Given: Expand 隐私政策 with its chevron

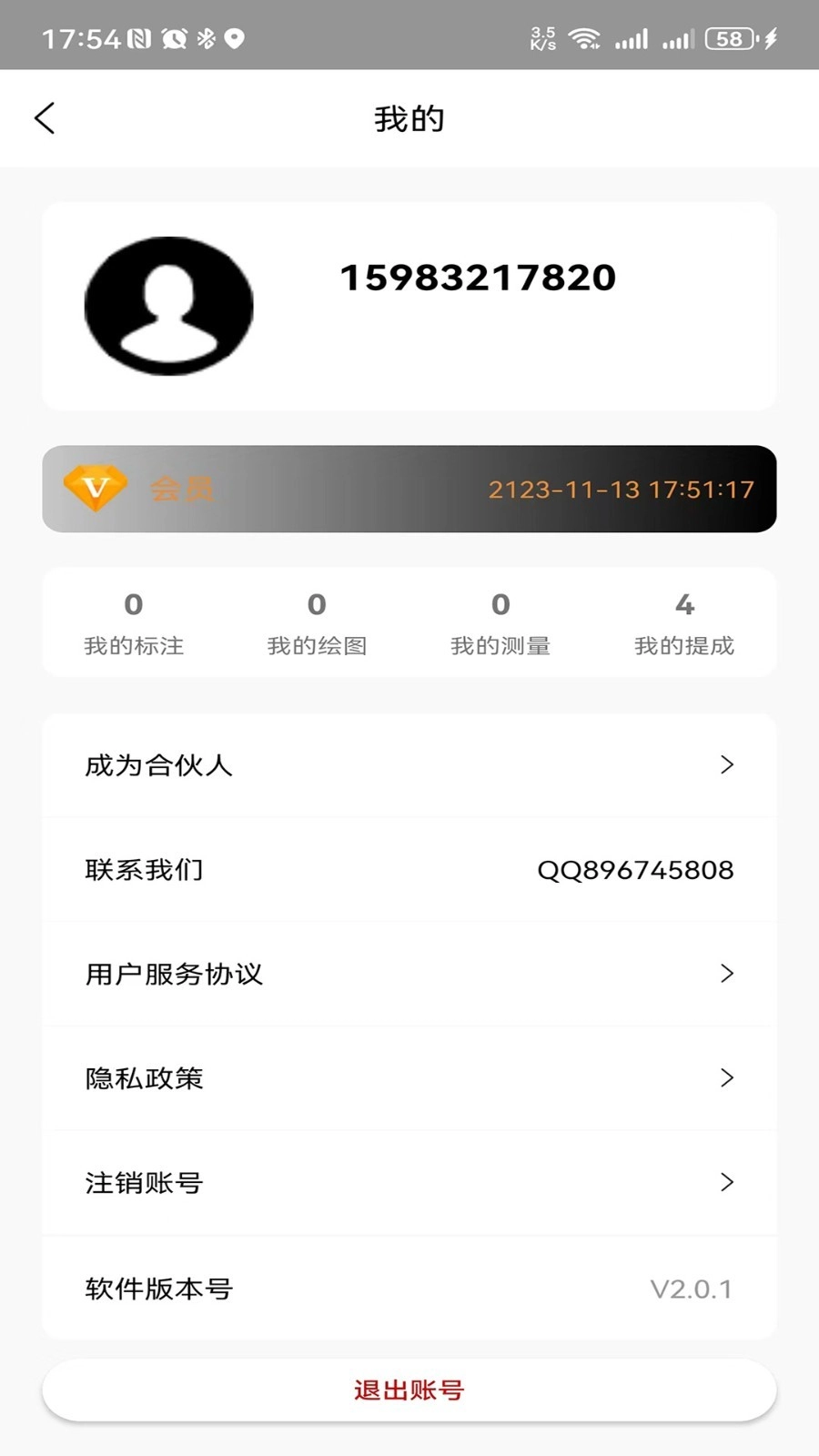Looking at the screenshot, I should click(x=727, y=1078).
